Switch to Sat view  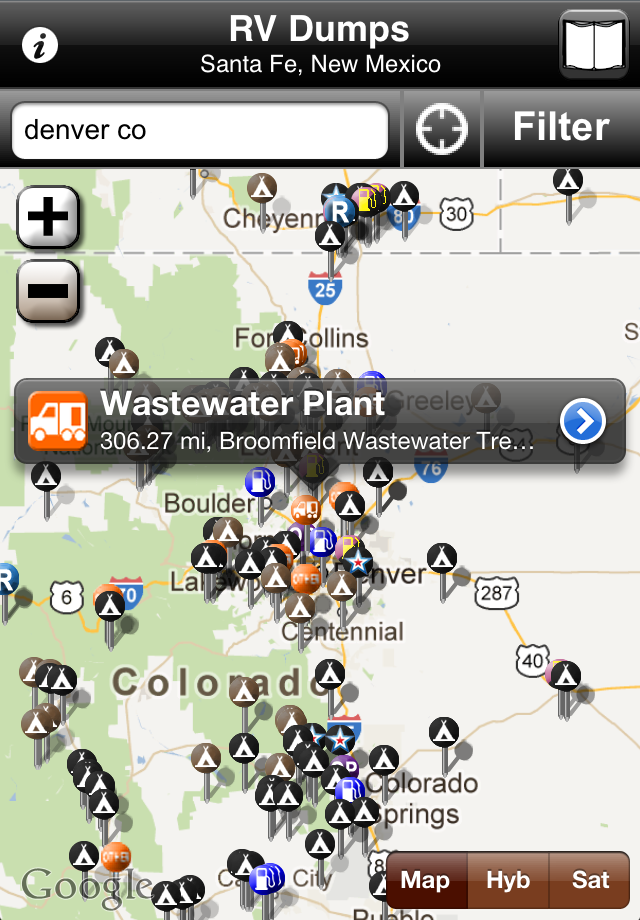coord(590,880)
